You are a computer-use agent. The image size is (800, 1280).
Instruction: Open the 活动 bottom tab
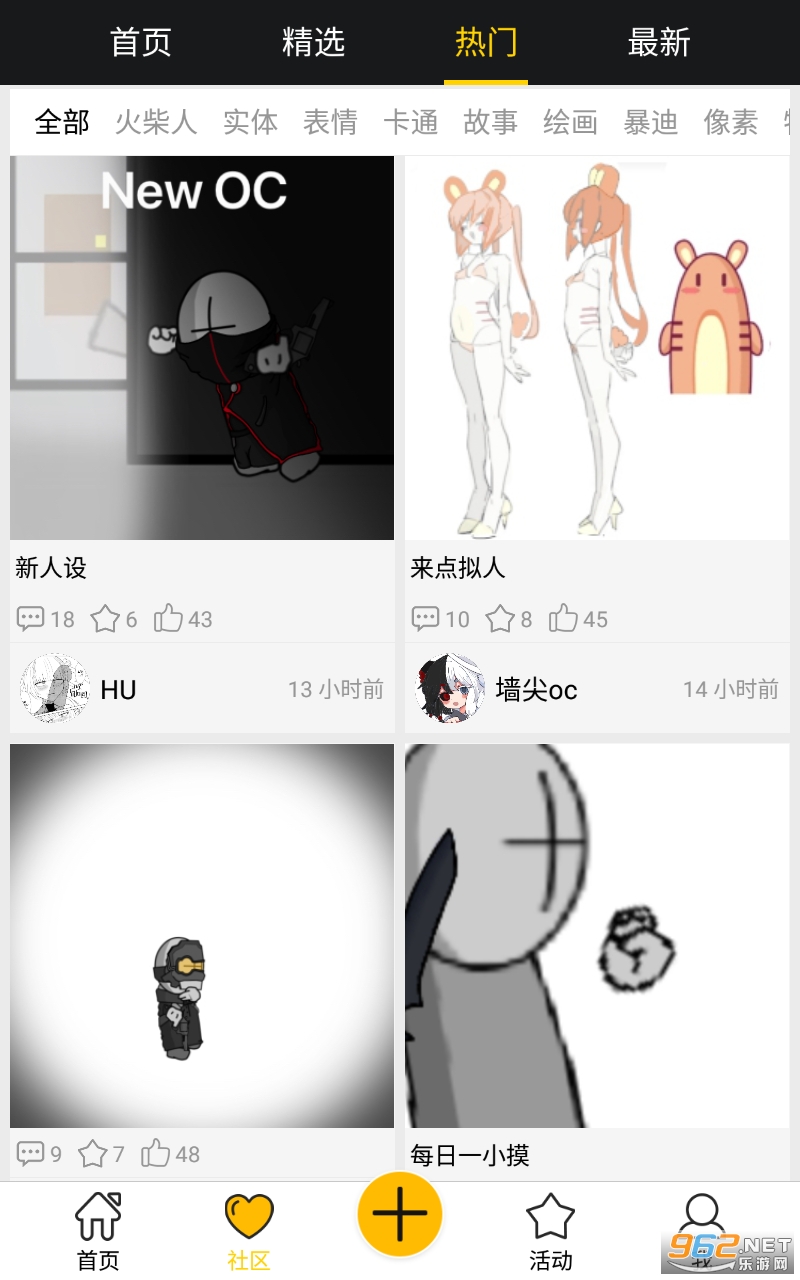tap(550, 1230)
